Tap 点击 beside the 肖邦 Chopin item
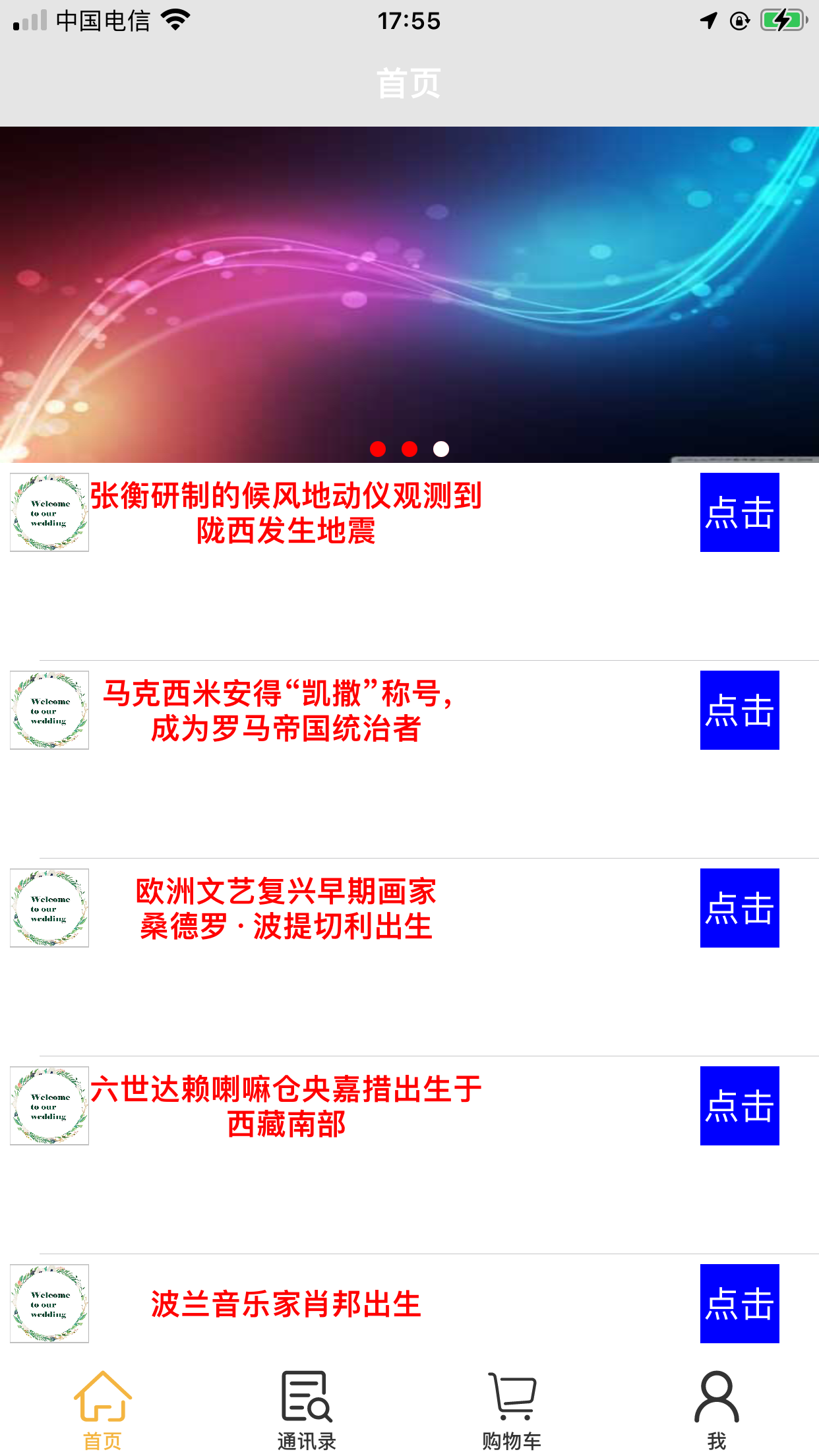Screen dimensions: 819x1456 (739, 1302)
